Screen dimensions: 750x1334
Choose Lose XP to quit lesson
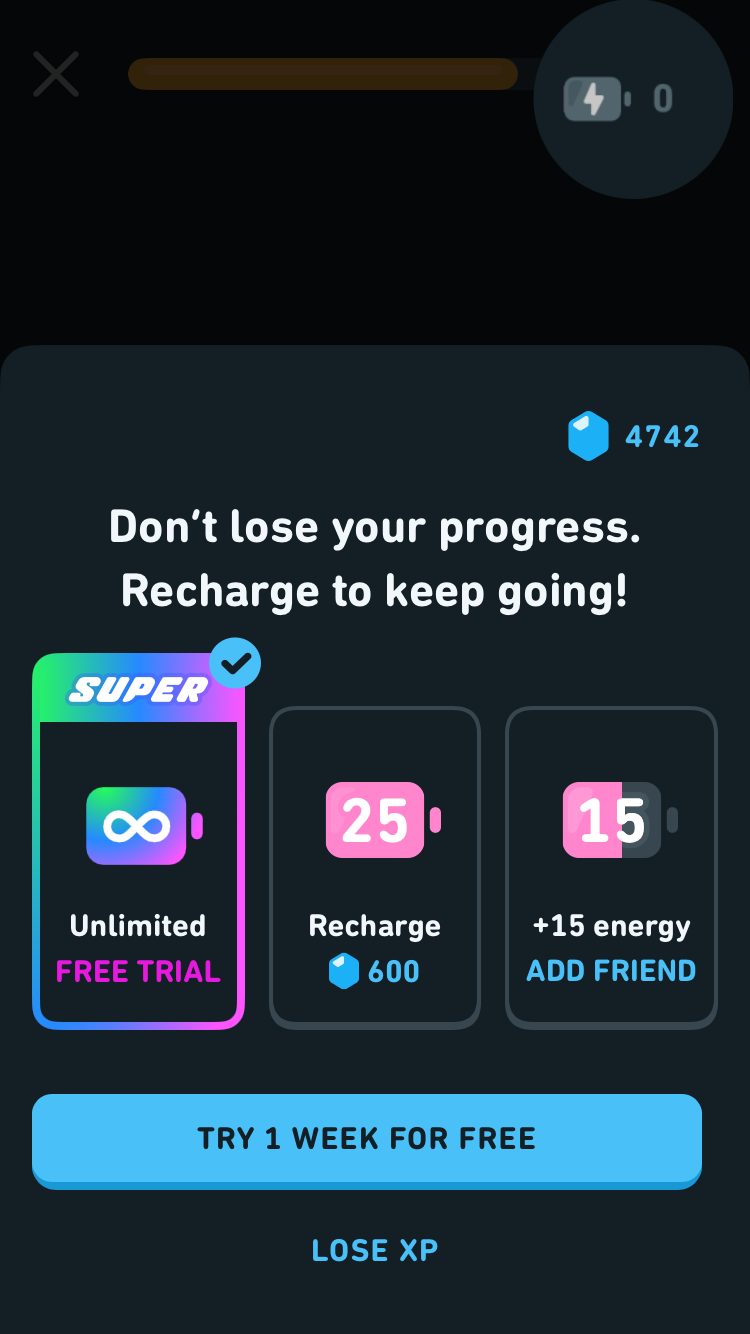(374, 1250)
